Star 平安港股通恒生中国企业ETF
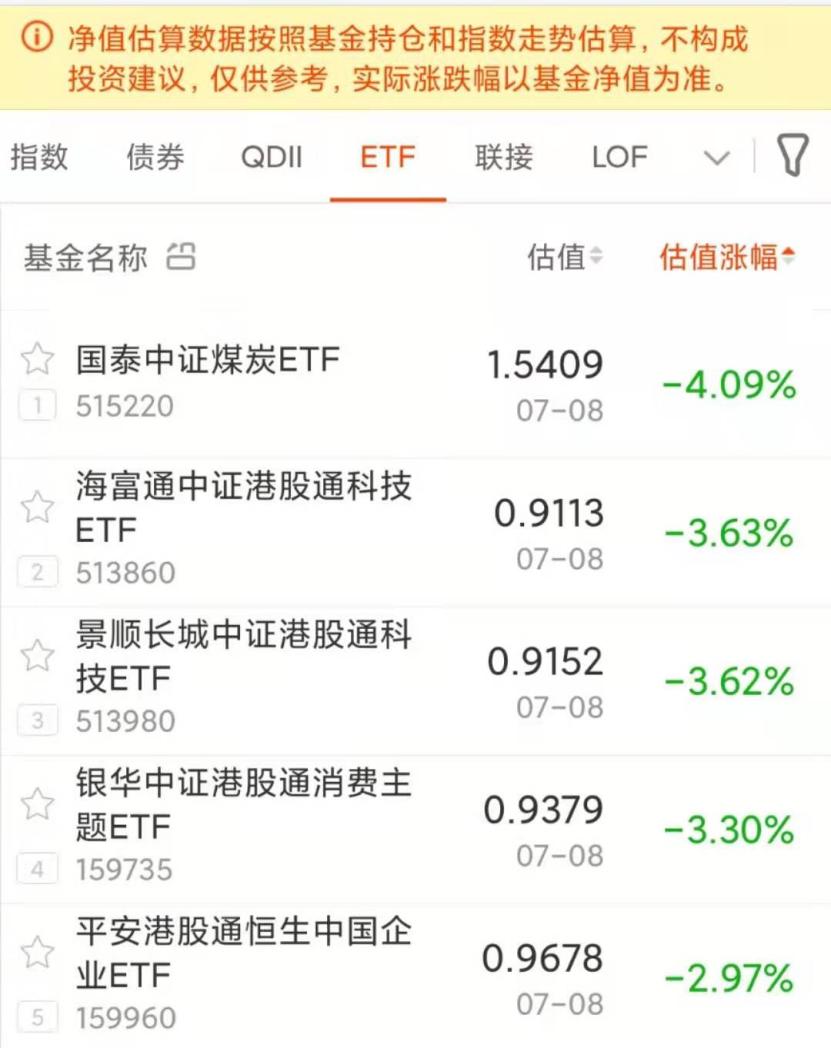This screenshot has height=1049, width=831. click(39, 953)
